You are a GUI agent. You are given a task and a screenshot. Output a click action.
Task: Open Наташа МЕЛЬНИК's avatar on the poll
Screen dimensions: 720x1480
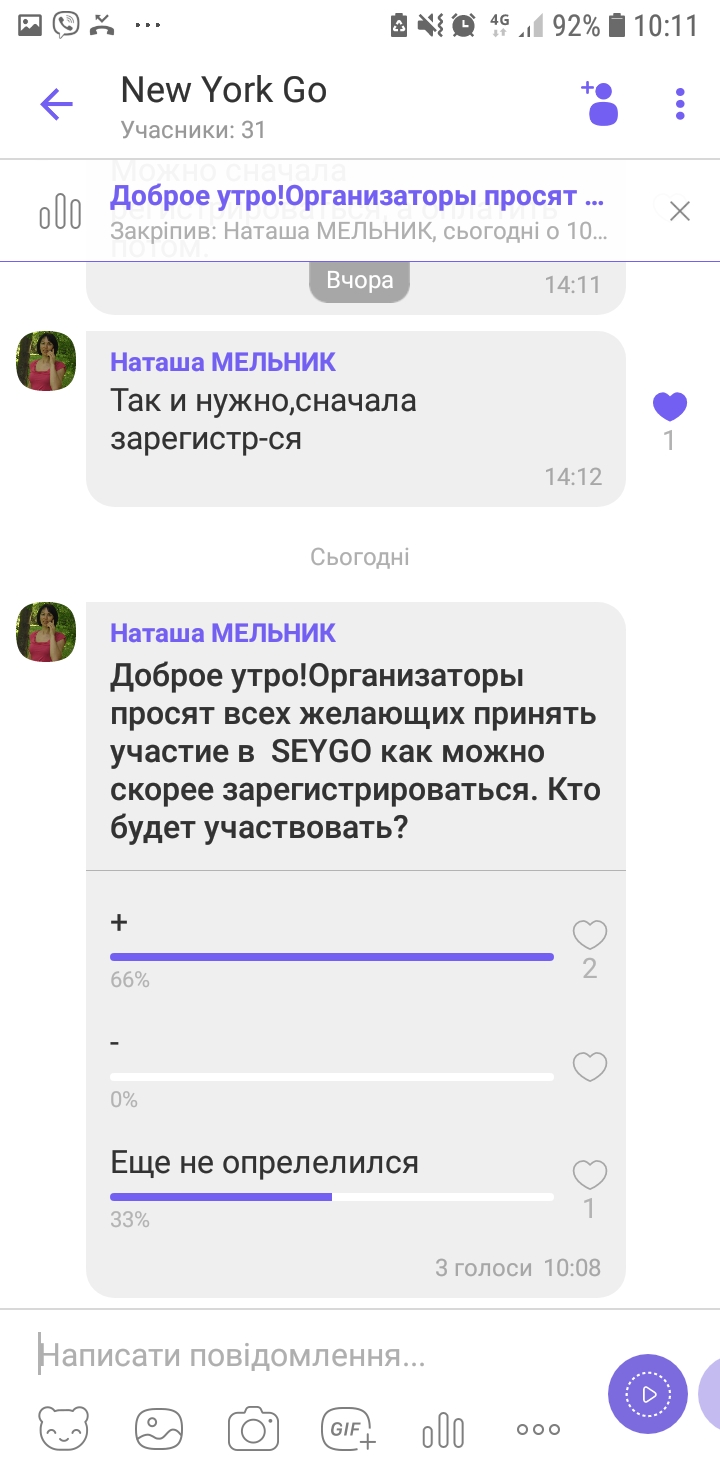pyautogui.click(x=46, y=632)
